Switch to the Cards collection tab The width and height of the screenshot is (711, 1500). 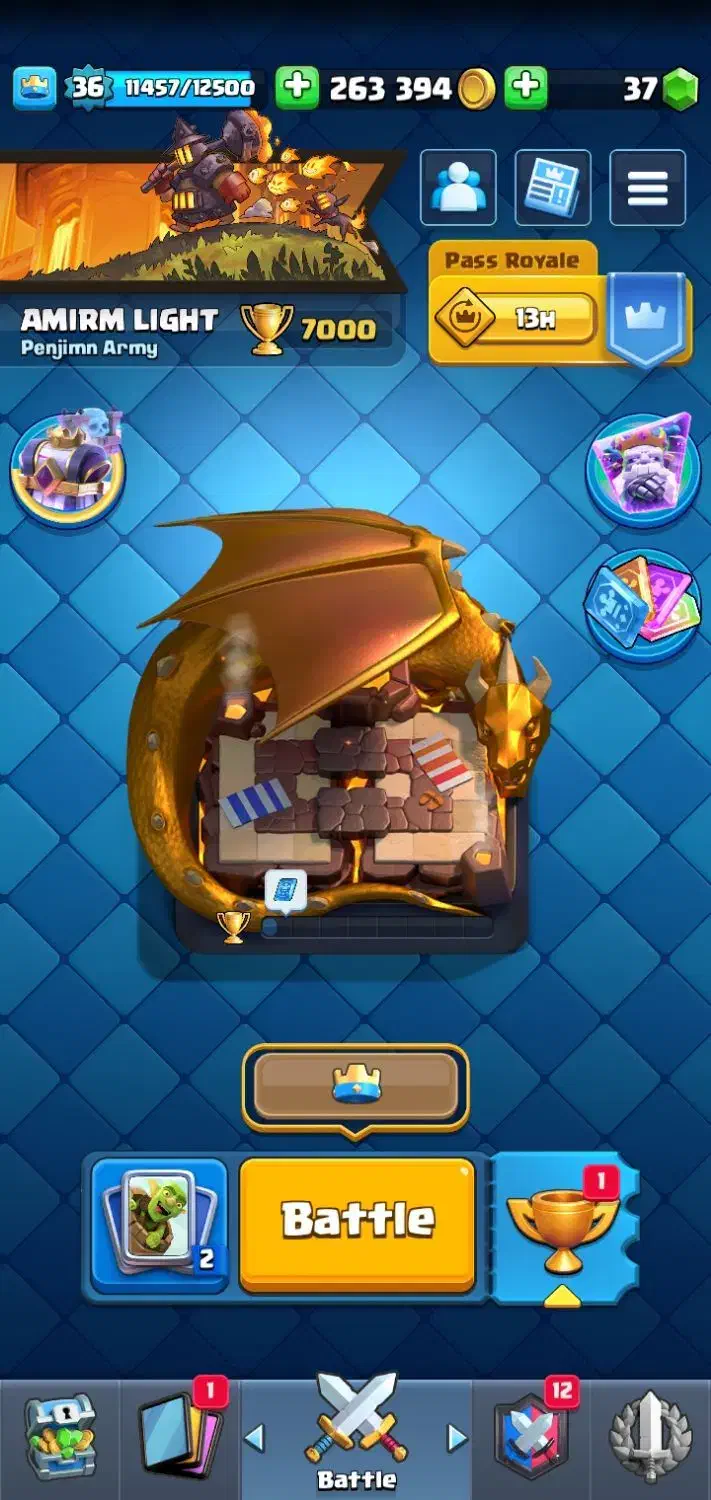pos(180,1437)
